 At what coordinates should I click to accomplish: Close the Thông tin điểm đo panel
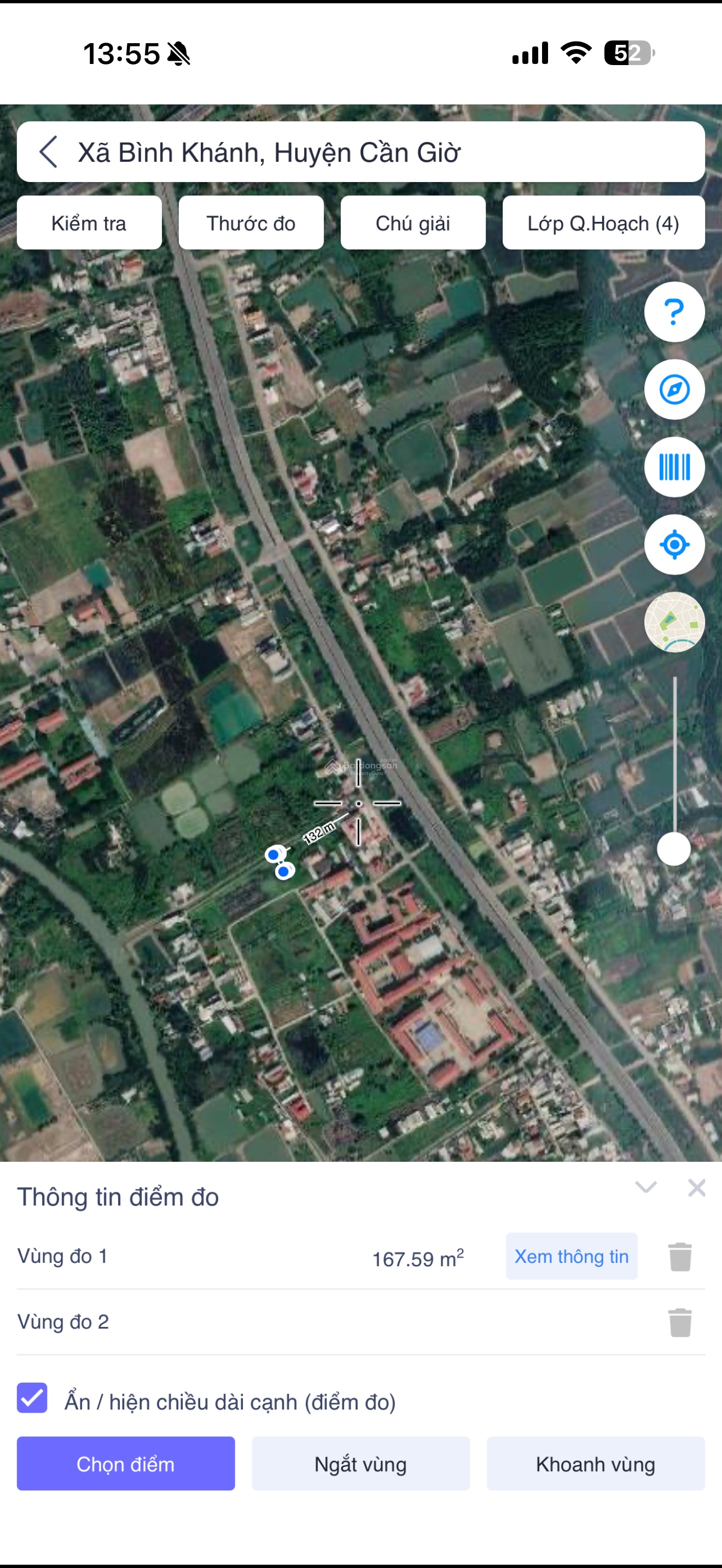pos(696,1187)
